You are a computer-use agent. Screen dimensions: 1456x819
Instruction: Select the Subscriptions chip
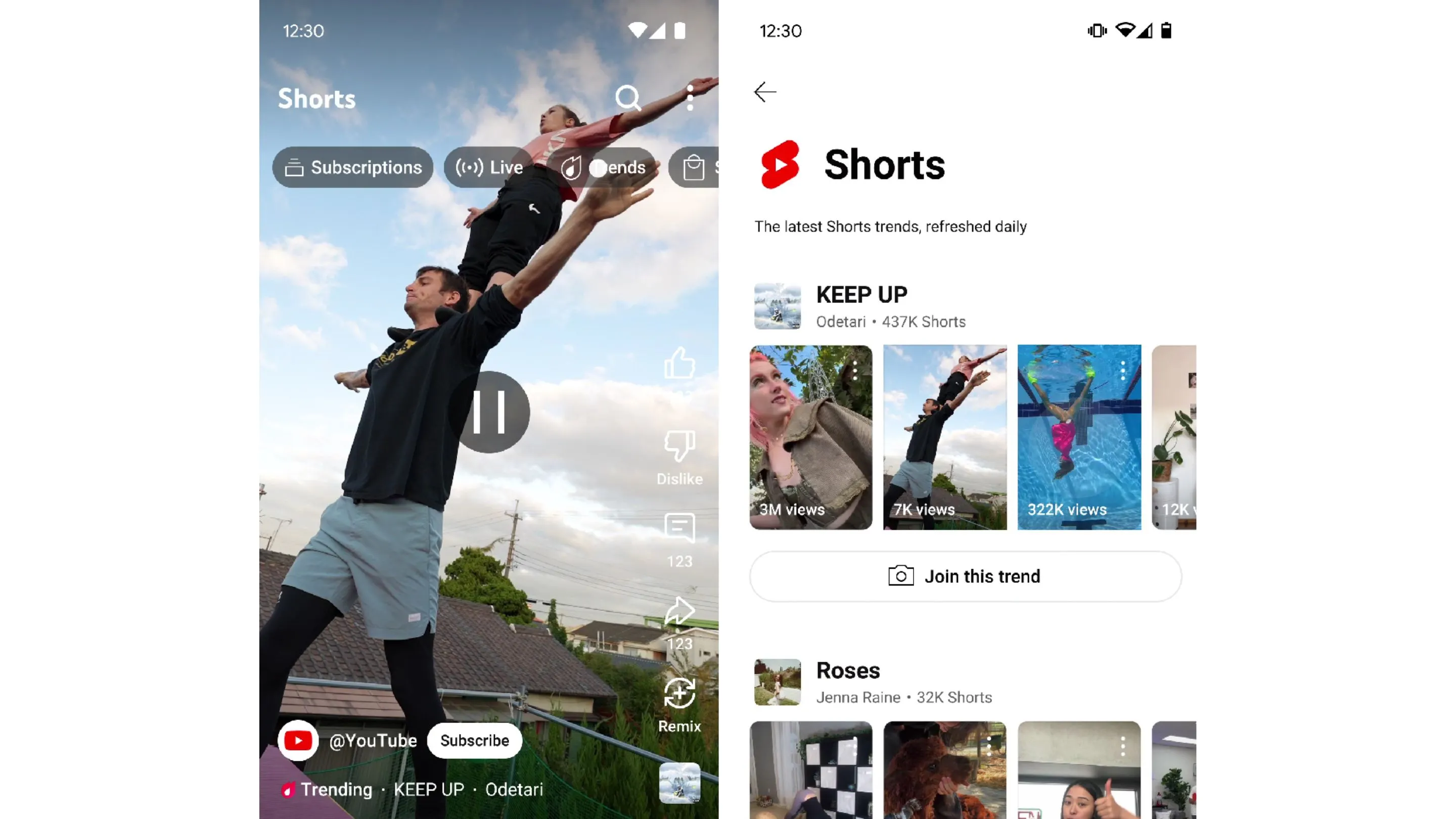click(353, 167)
